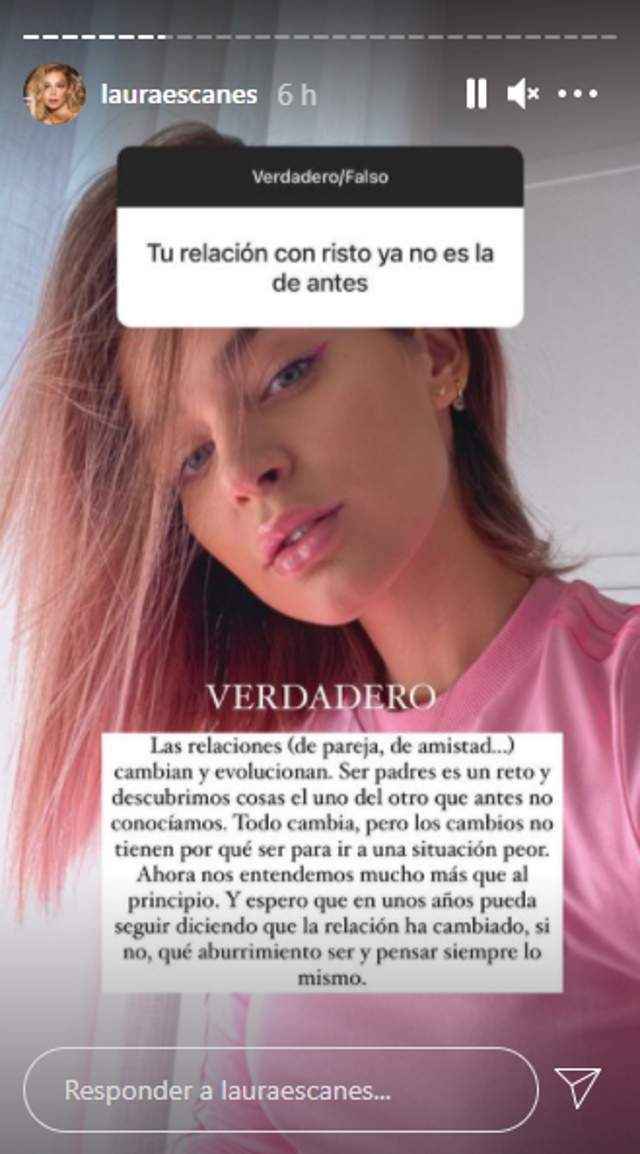Open the three-dot story options menu
This screenshot has width=640, height=1154.
(x=577, y=94)
